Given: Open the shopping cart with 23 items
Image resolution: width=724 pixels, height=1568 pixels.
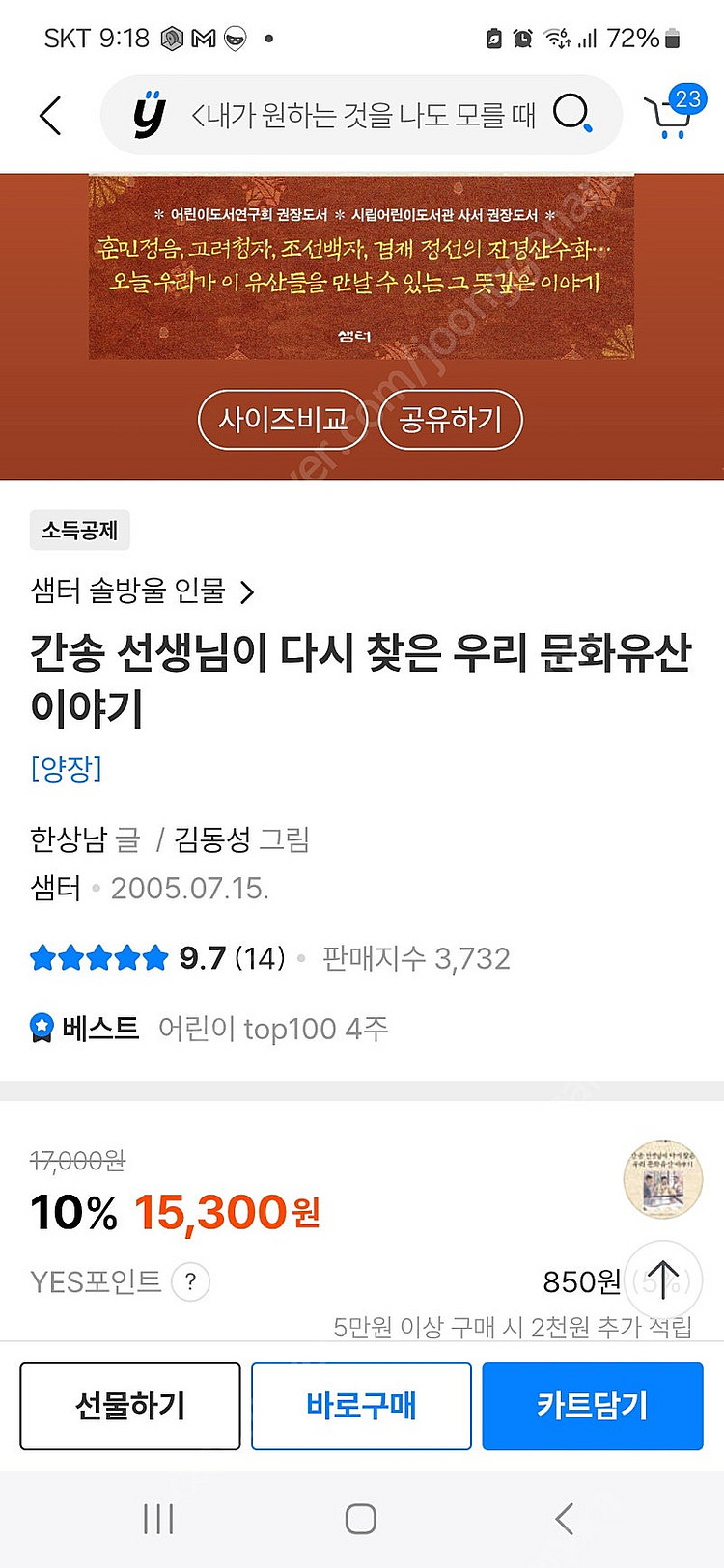Looking at the screenshot, I should click(671, 116).
